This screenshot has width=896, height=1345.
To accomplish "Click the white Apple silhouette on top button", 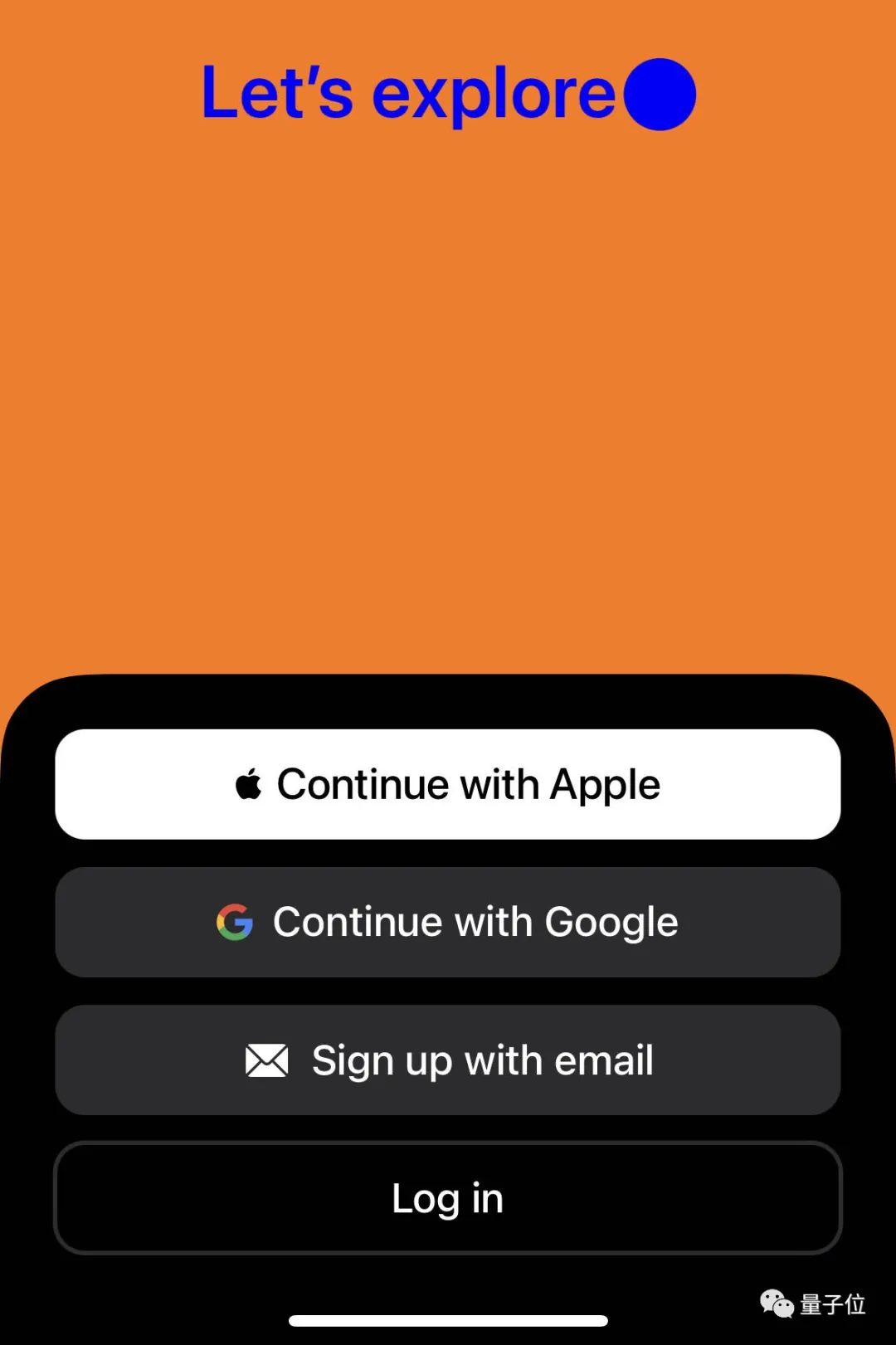I will pos(248,782).
